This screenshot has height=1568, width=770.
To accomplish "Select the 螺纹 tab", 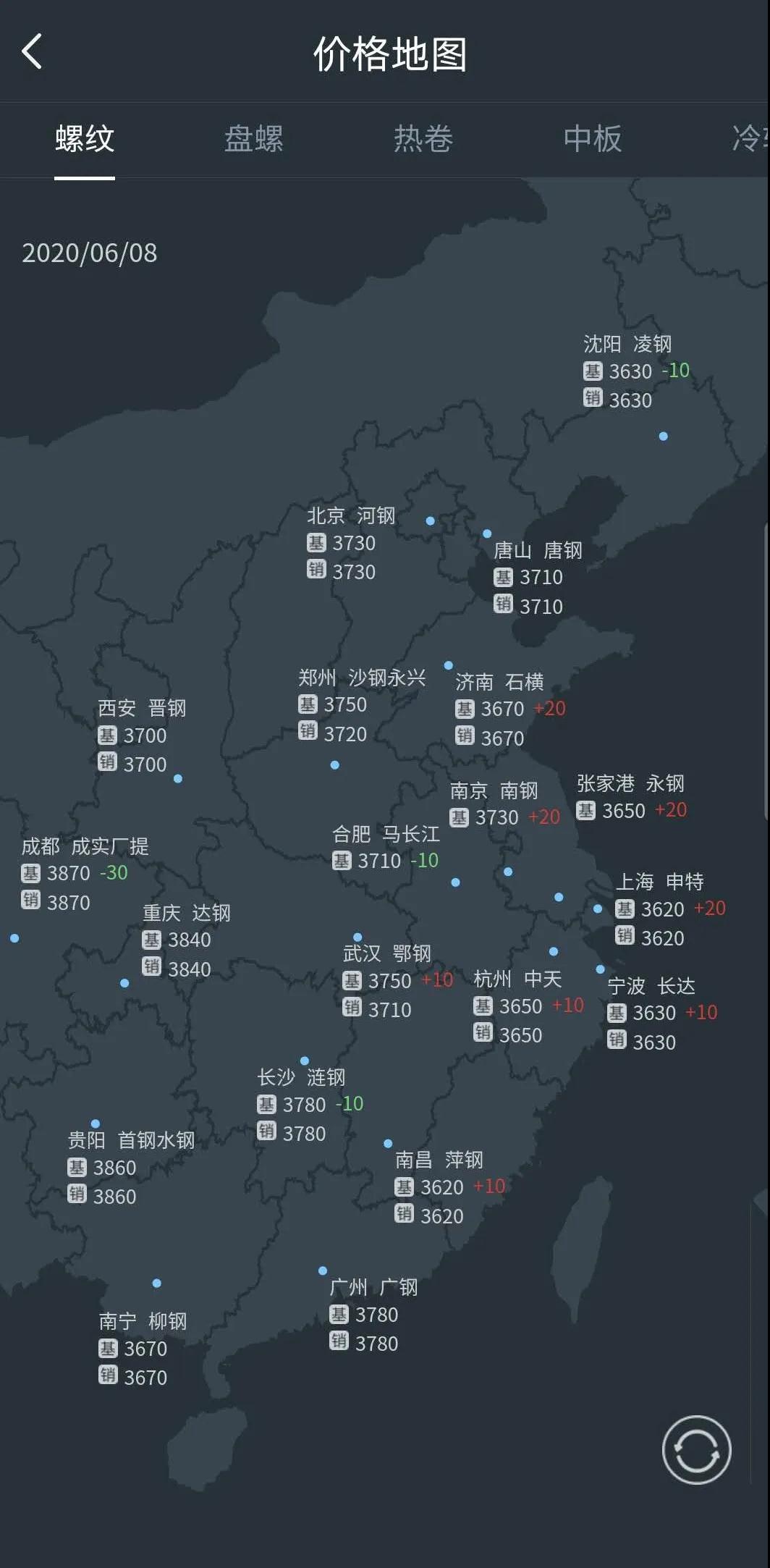I will [x=85, y=138].
